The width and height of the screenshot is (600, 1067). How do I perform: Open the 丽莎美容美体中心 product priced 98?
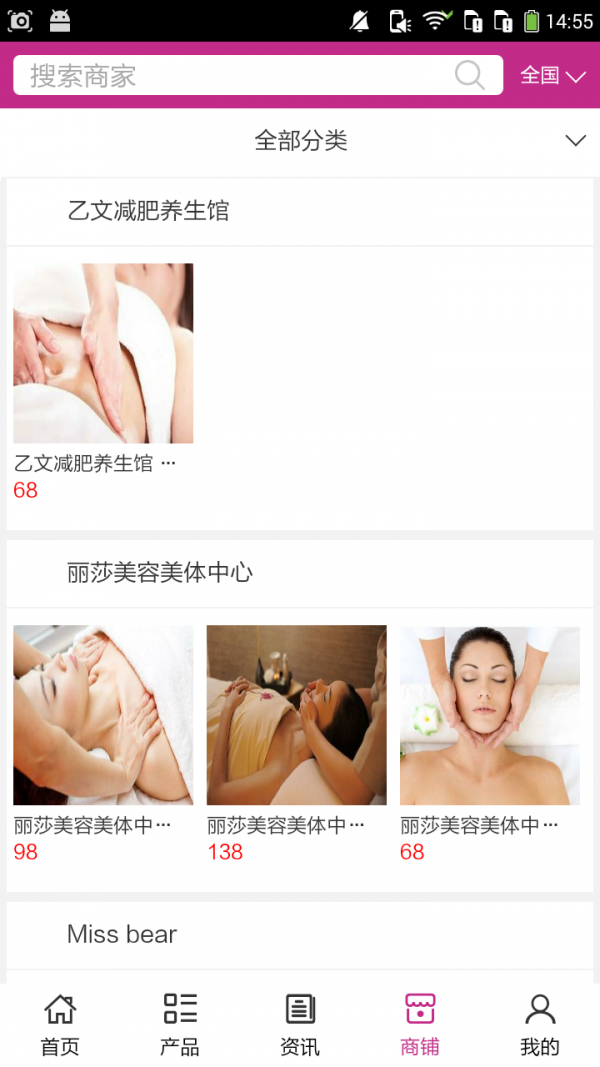(103, 716)
